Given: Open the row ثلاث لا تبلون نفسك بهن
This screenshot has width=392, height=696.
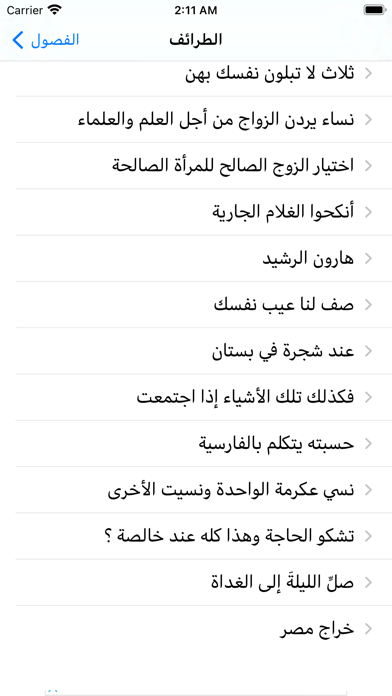Looking at the screenshot, I should [196, 73].
